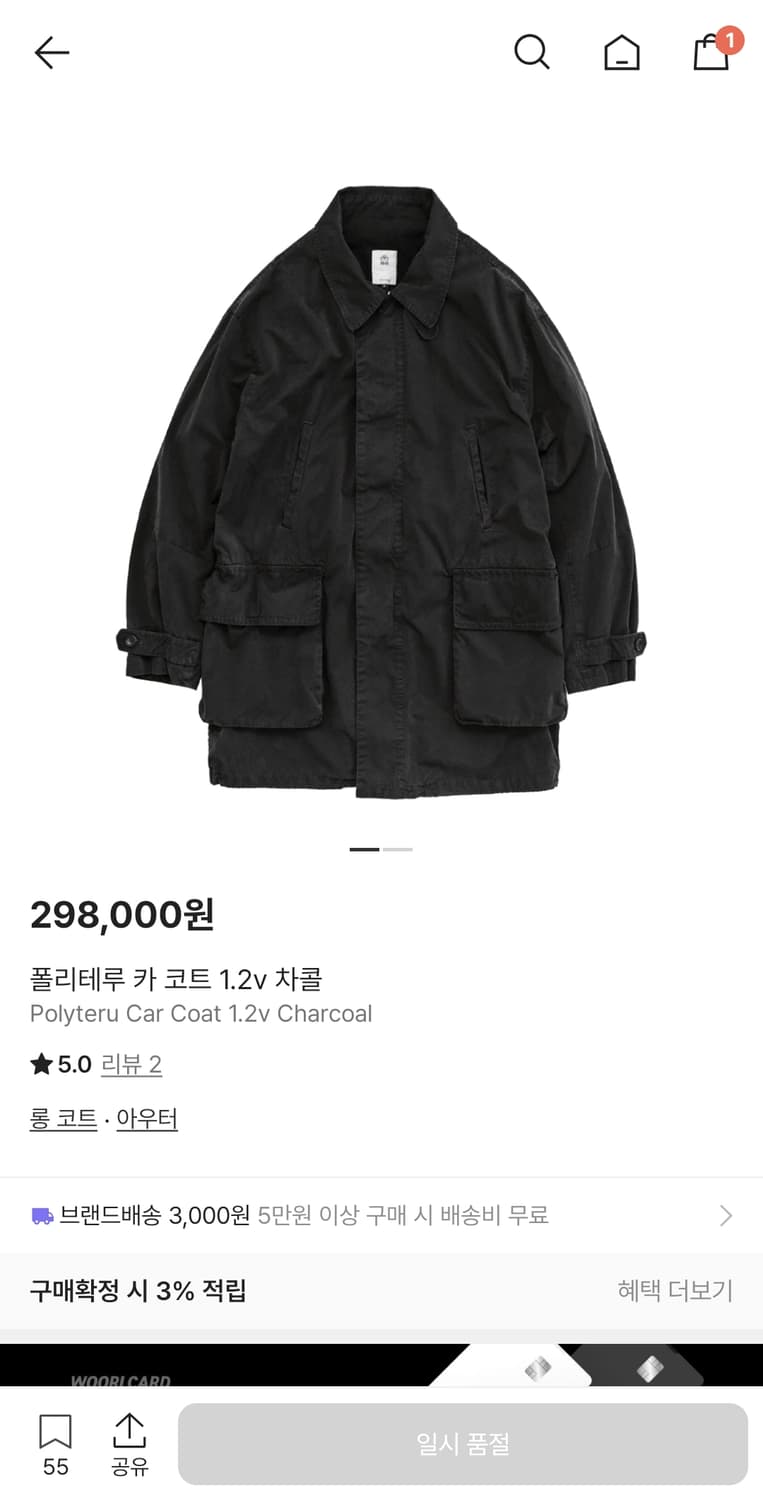Image resolution: width=763 pixels, height=1500 pixels.
Task: Open the 아우터 category page
Action: [x=147, y=1119]
